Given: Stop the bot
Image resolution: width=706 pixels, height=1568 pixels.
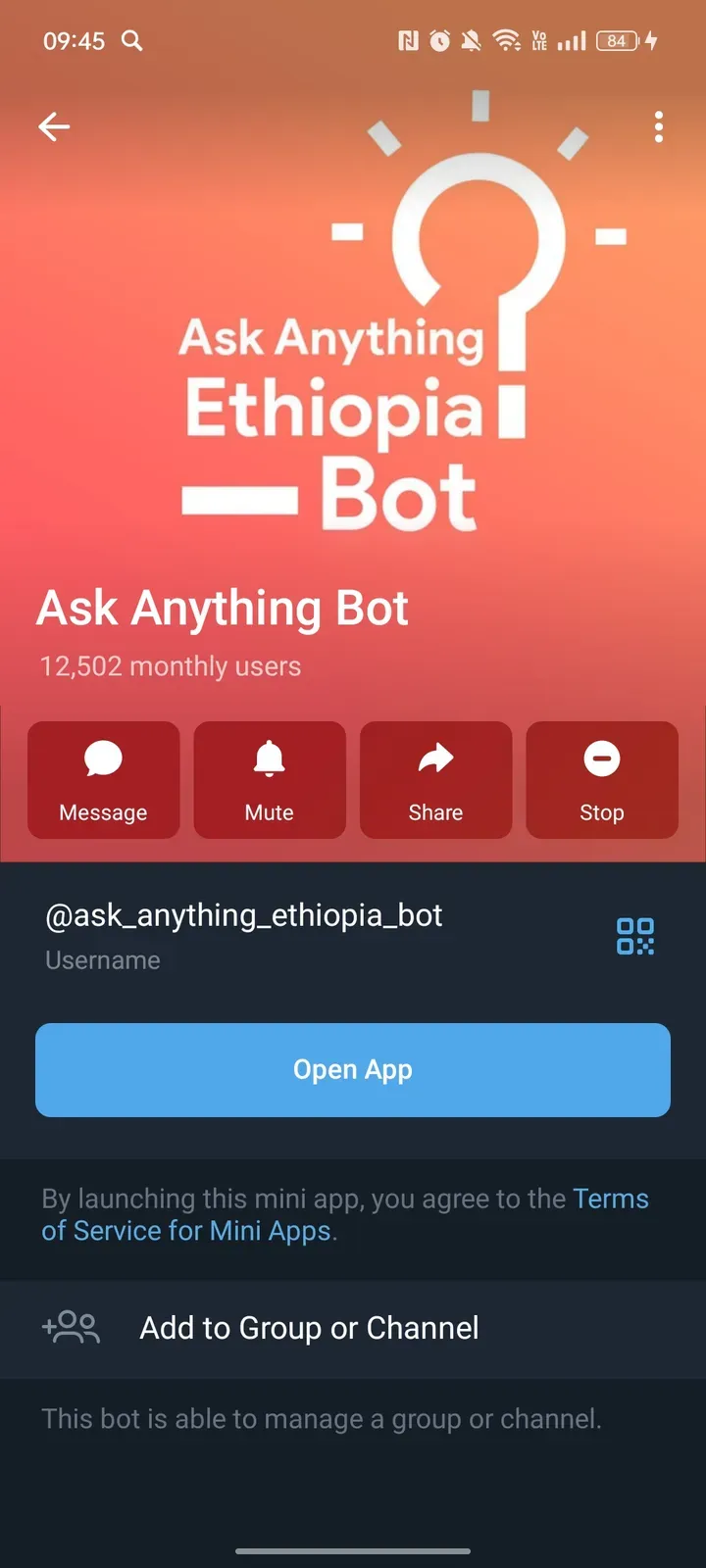Looking at the screenshot, I should pyautogui.click(x=601, y=780).
